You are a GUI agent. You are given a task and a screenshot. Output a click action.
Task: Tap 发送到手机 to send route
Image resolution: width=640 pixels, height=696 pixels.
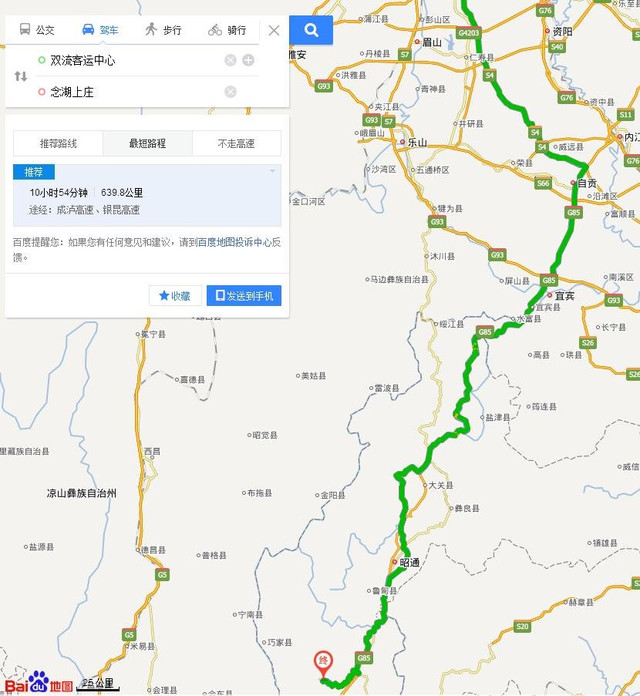(244, 296)
